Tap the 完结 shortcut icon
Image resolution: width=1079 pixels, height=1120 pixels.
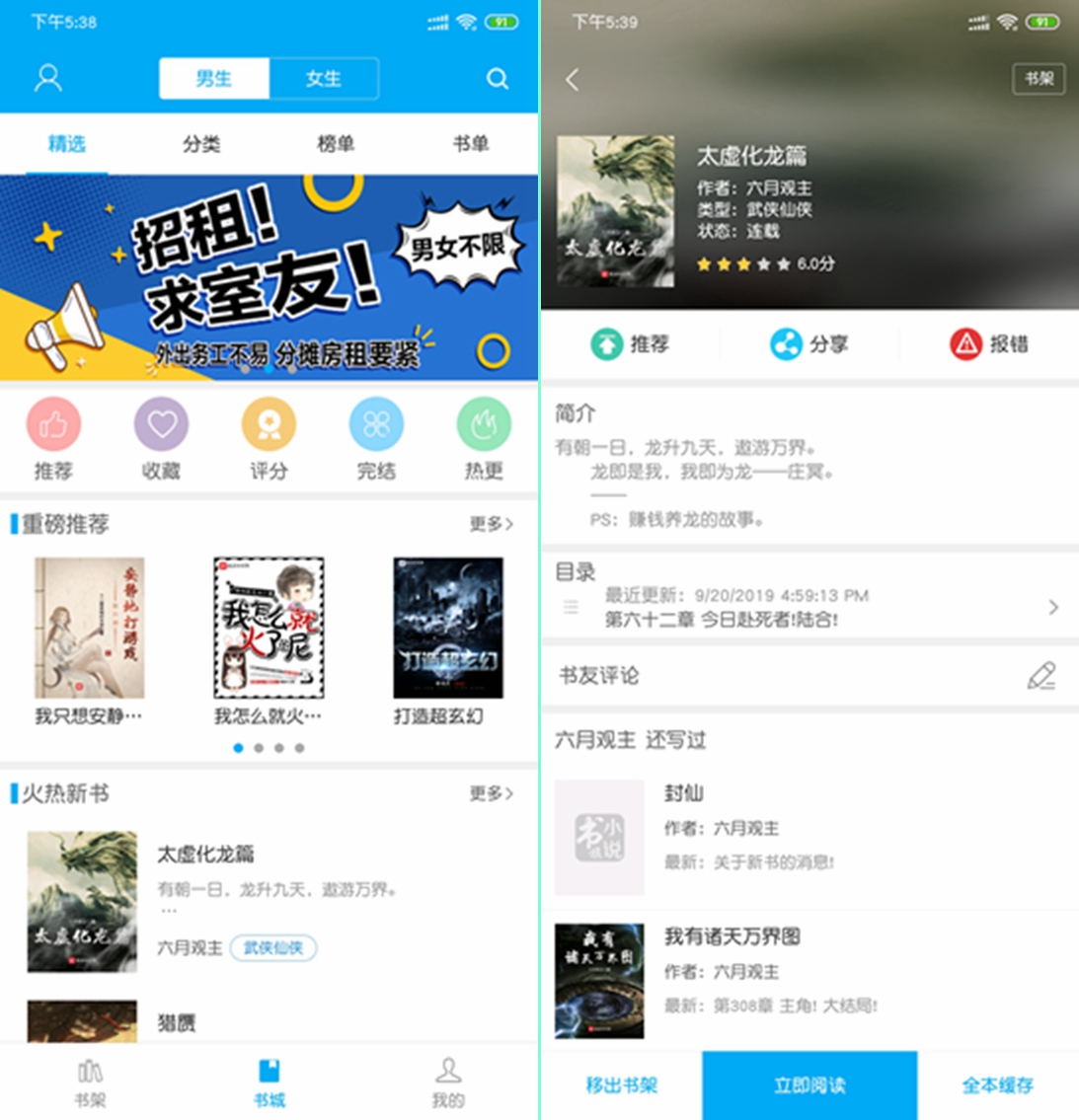[376, 425]
